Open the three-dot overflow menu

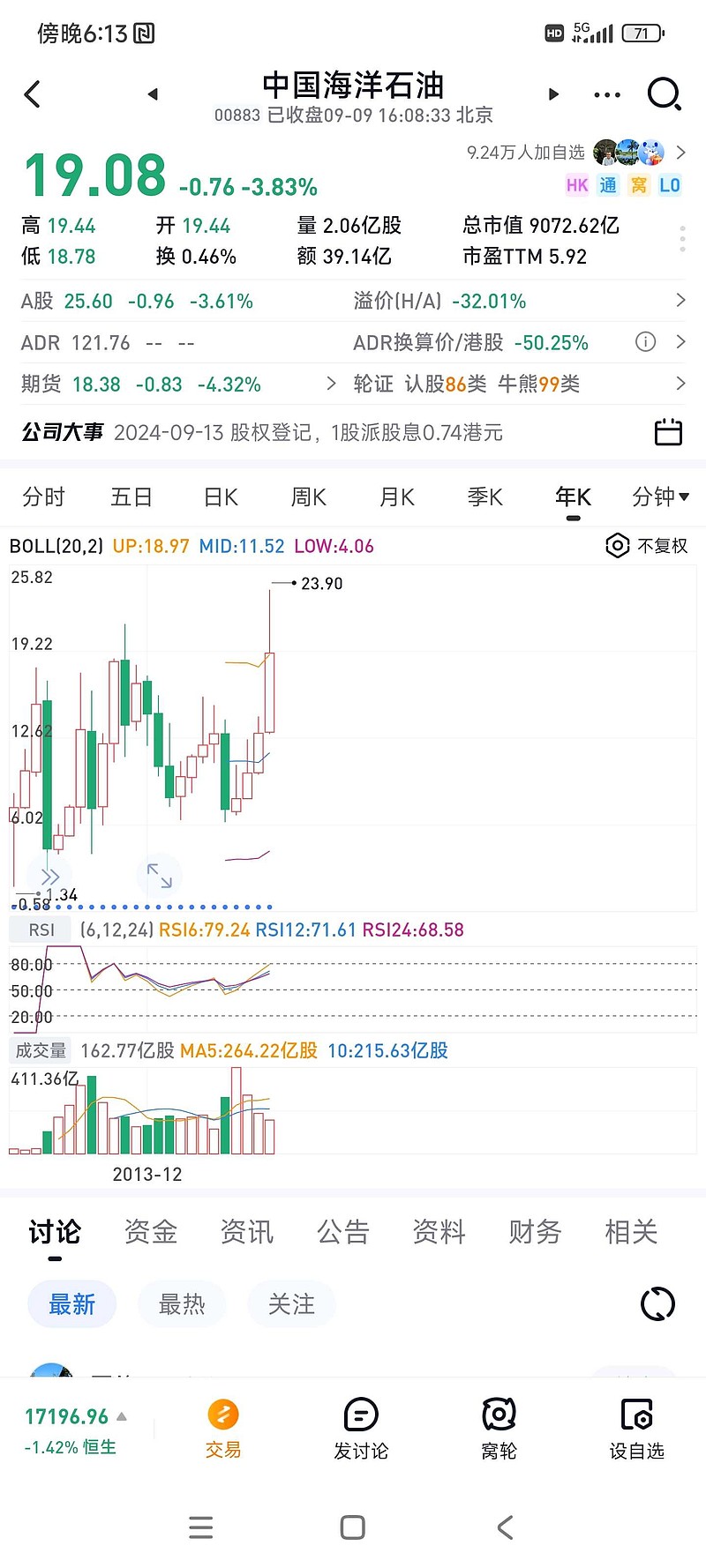pos(607,94)
